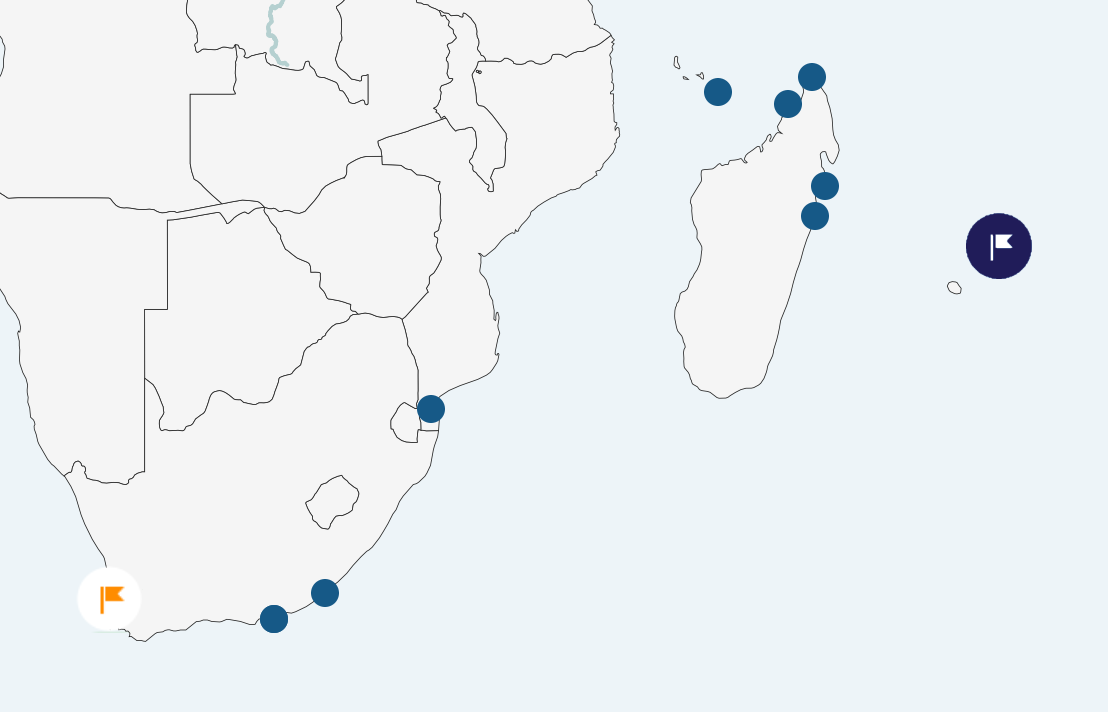Open the dark flag marker near Mauritius

(998, 246)
